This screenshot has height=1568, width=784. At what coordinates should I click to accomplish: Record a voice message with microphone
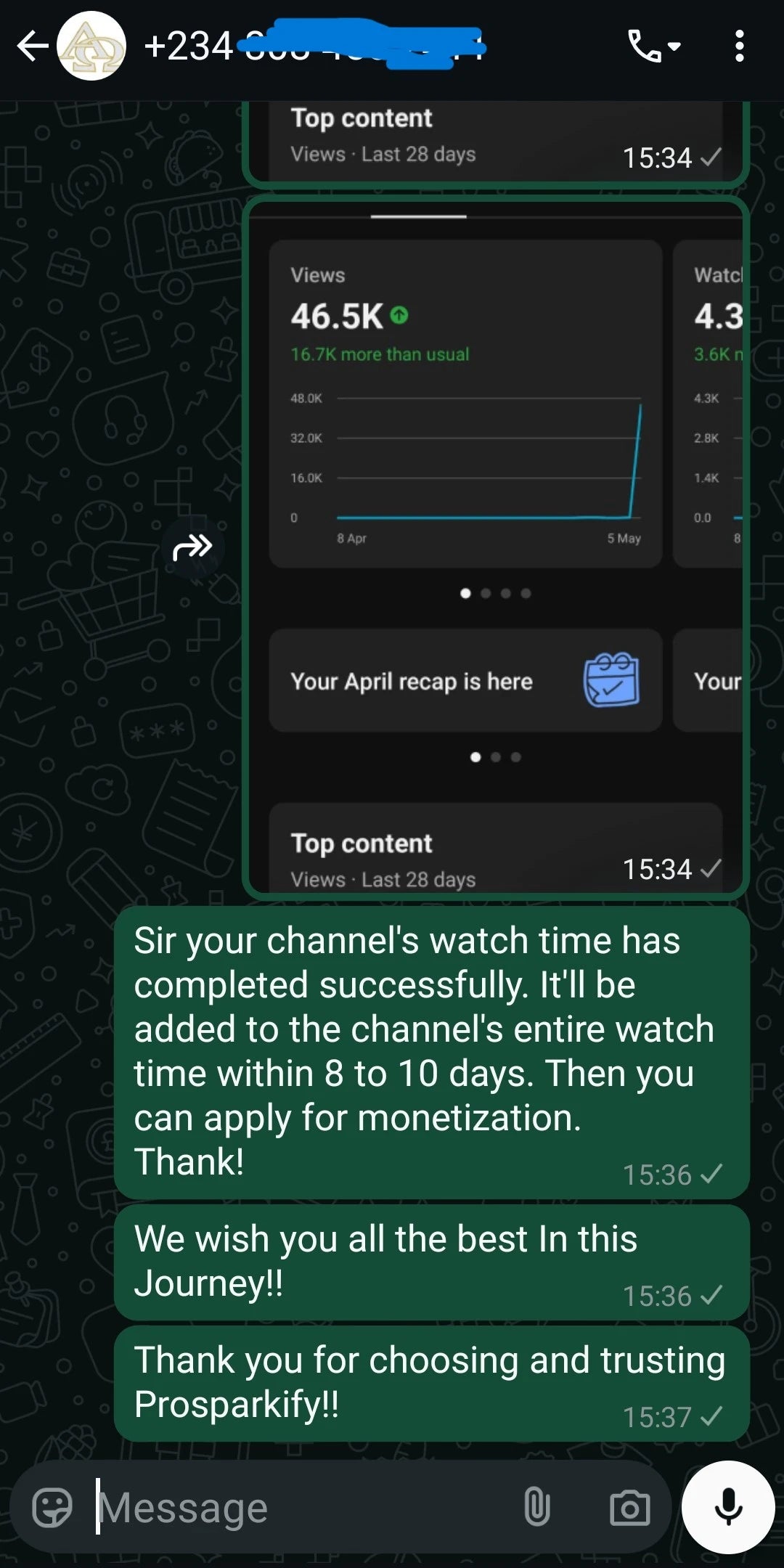coord(728,1507)
